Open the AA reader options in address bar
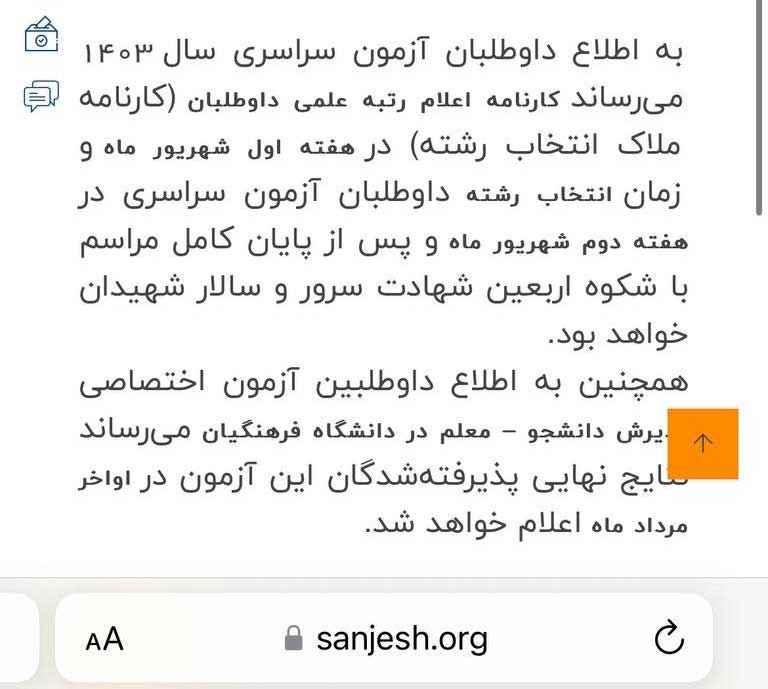Image resolution: width=768 pixels, height=689 pixels. (104, 639)
